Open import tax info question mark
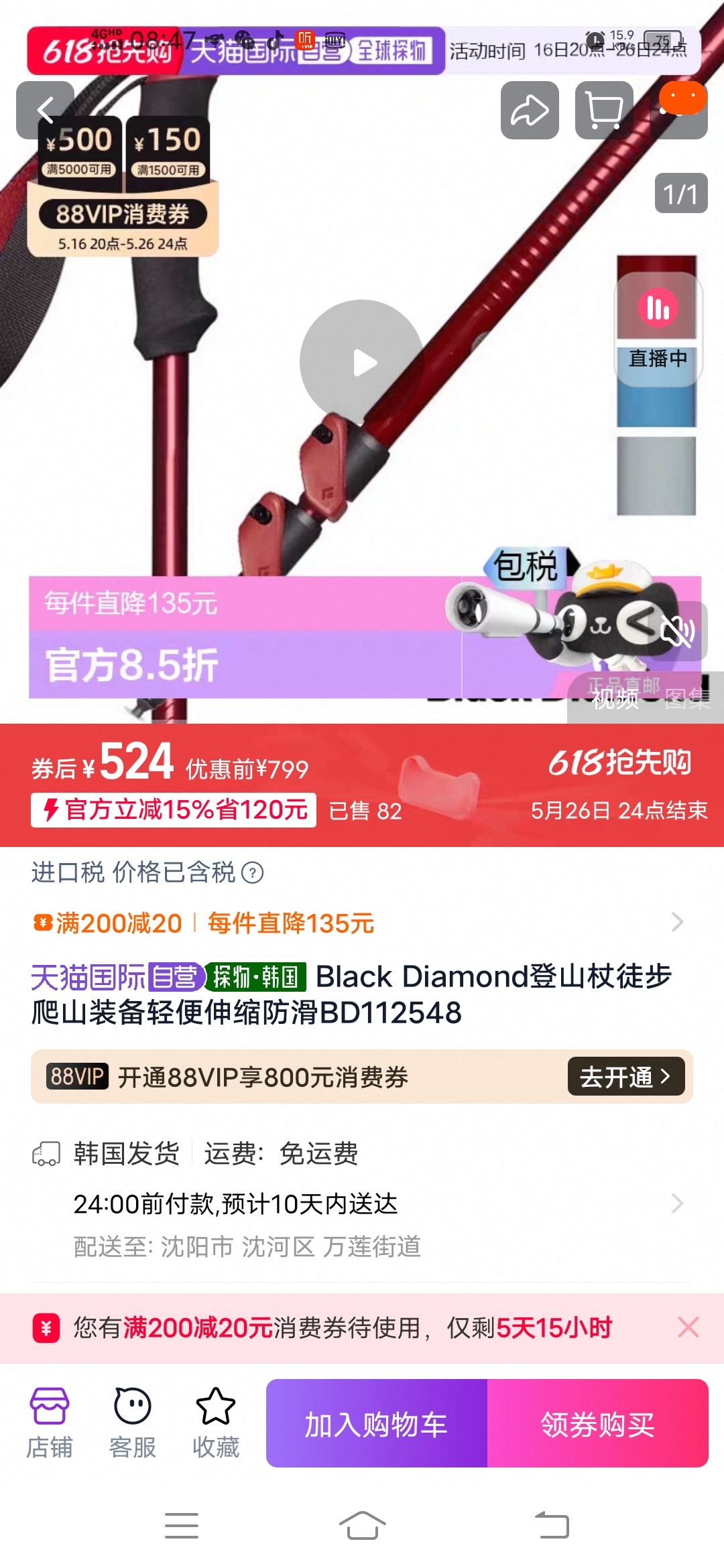This screenshot has width=724, height=1568. 252,873
